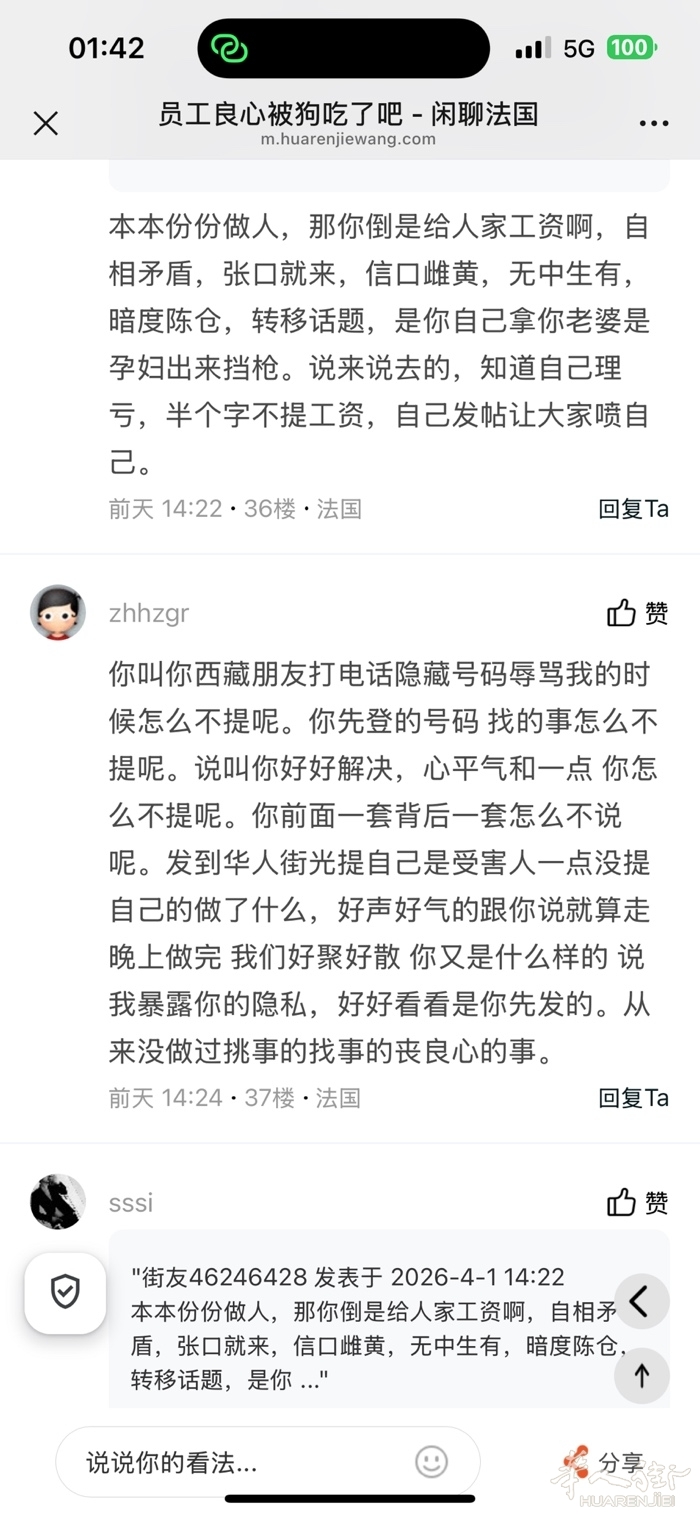The width and height of the screenshot is (700, 1516).
Task: Tap the shield security floating button
Action: point(65,1293)
